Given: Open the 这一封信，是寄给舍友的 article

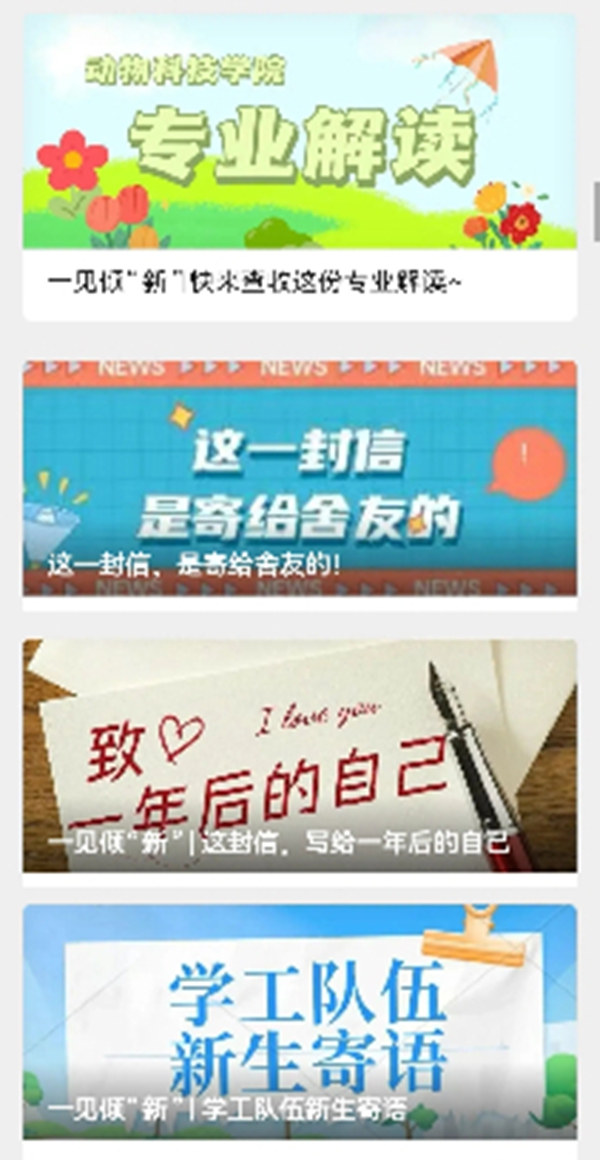Looking at the screenshot, I should pyautogui.click(x=300, y=480).
